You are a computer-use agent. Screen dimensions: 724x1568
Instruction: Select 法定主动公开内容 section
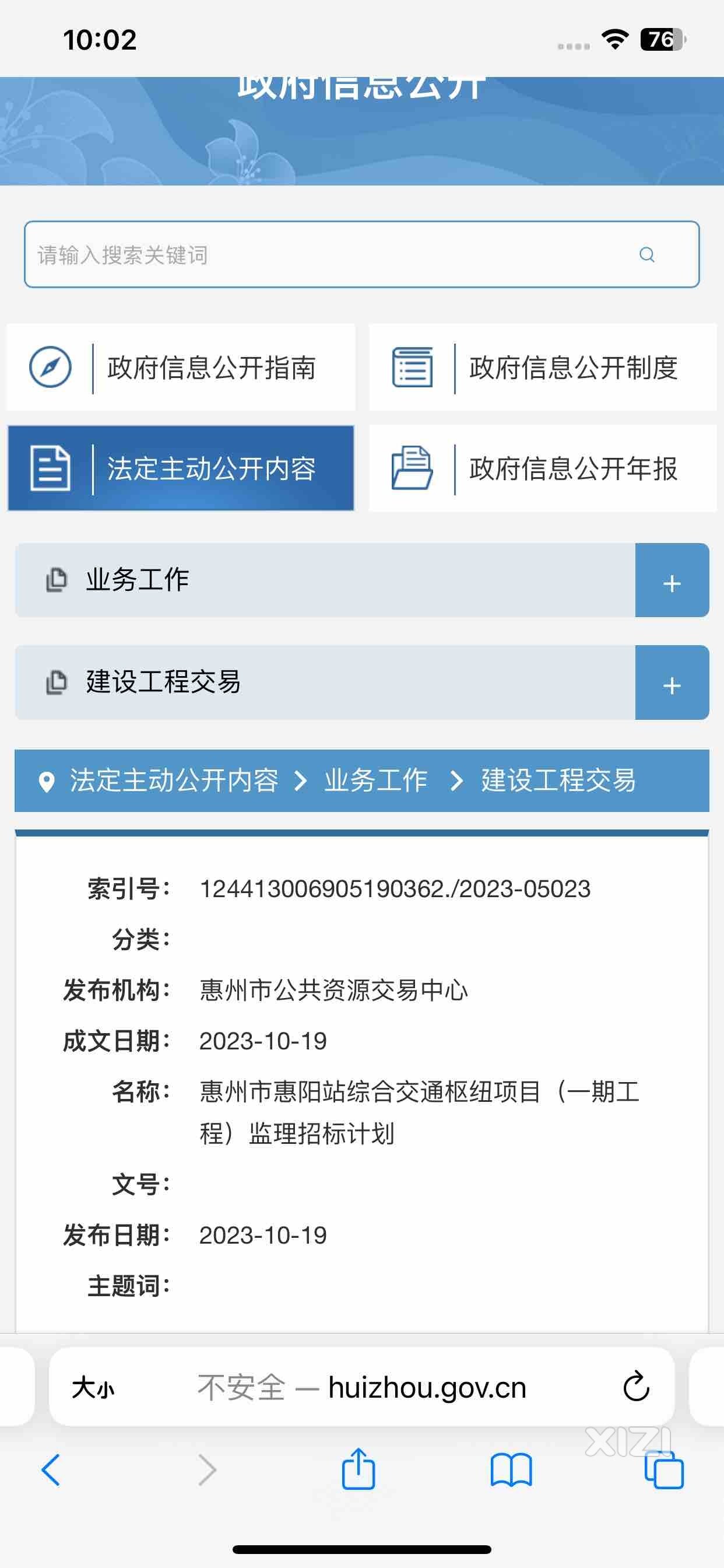181,468
